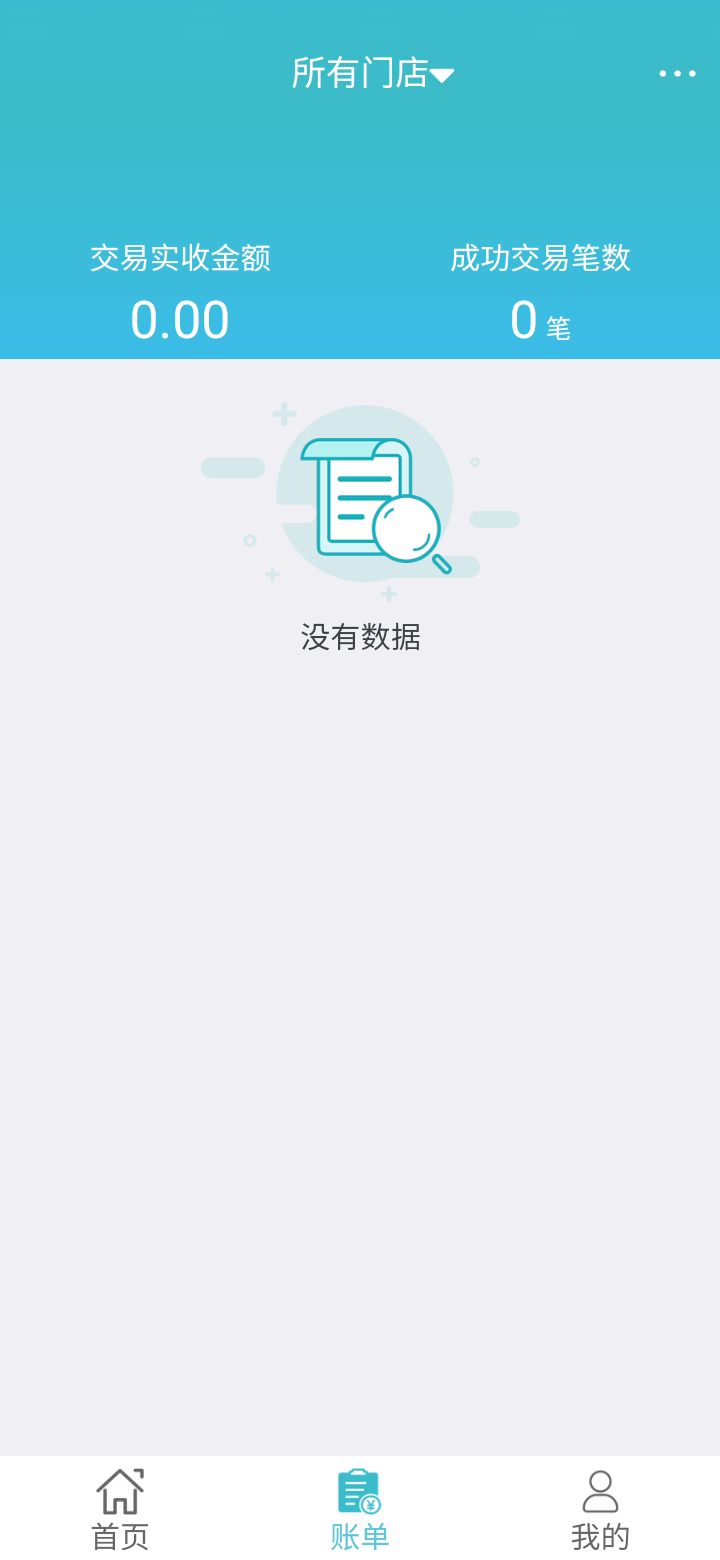Tap the 我的 profile person icon
The width and height of the screenshot is (720, 1560).
click(600, 1490)
